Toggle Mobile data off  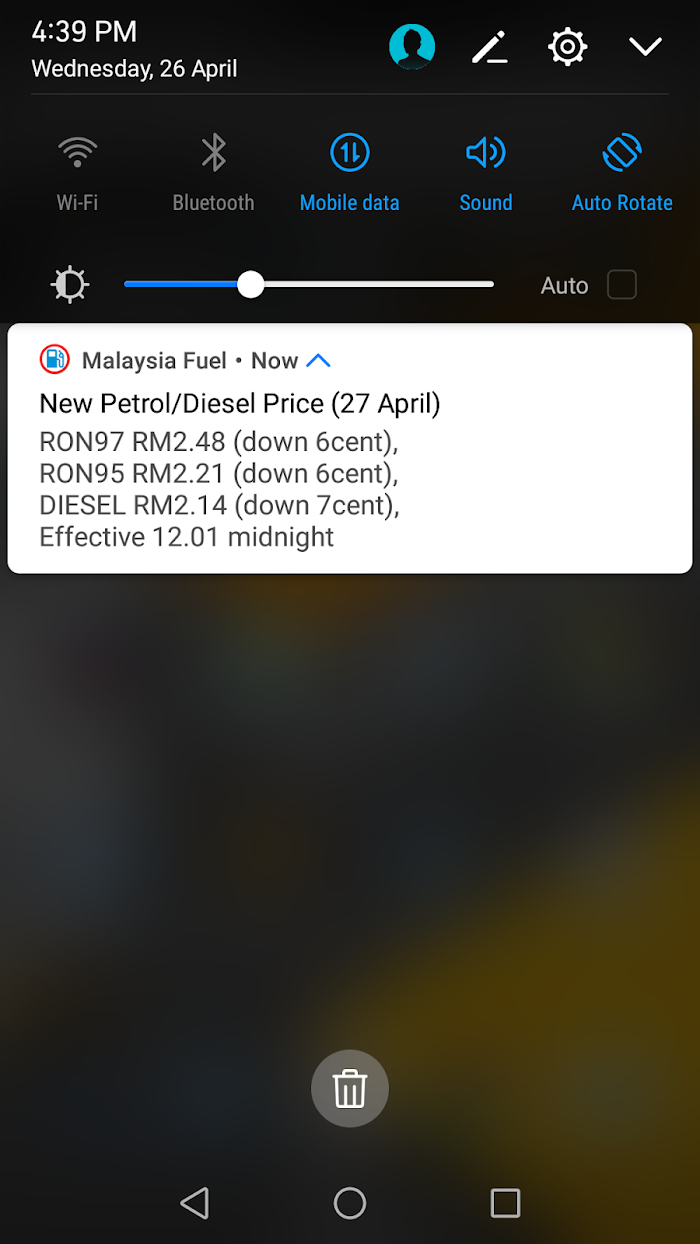pyautogui.click(x=350, y=174)
